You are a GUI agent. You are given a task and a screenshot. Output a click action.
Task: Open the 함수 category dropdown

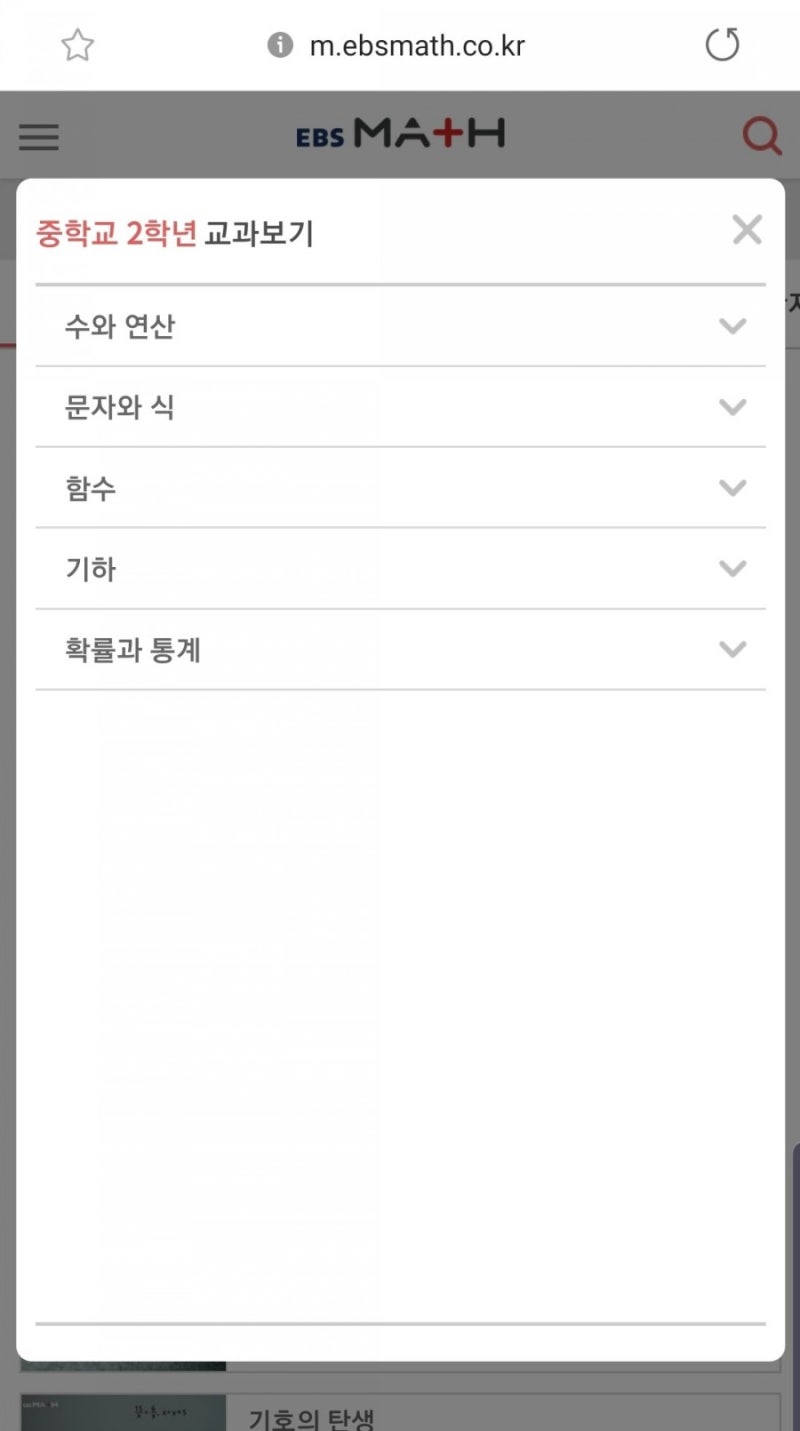pyautogui.click(x=732, y=488)
